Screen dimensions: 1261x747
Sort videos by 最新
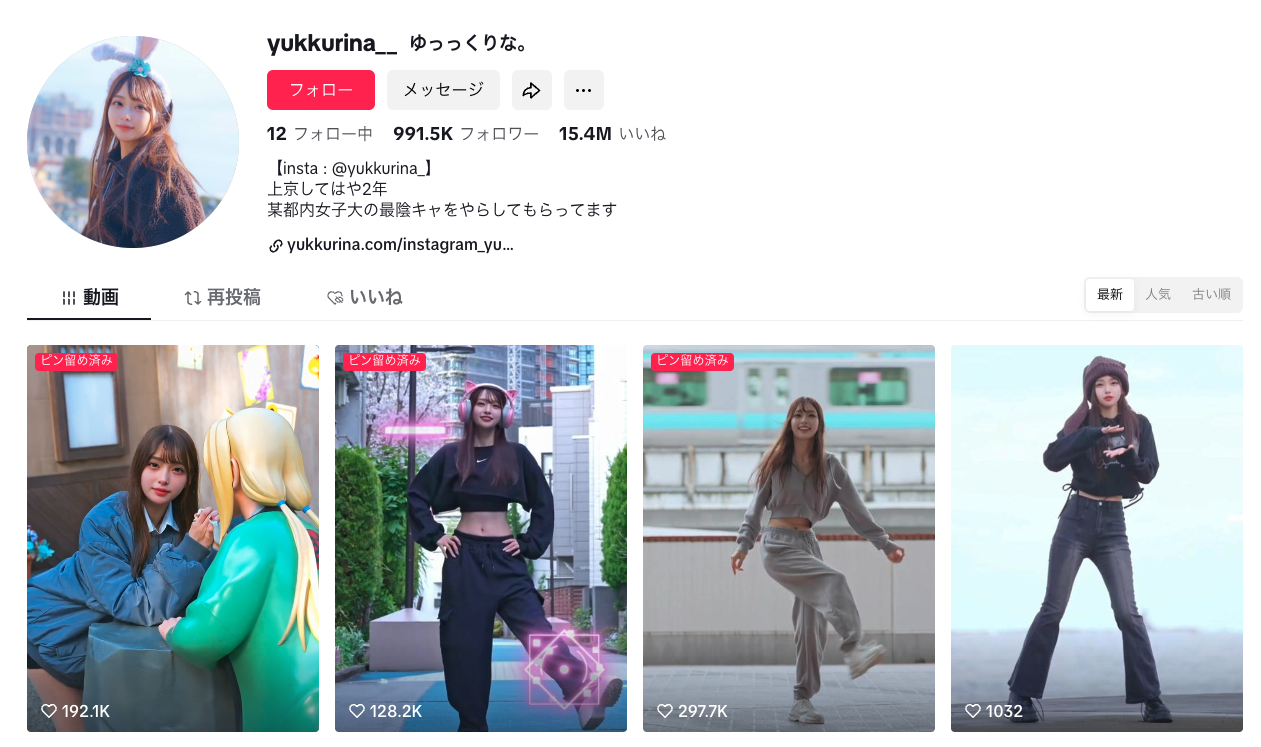1110,295
